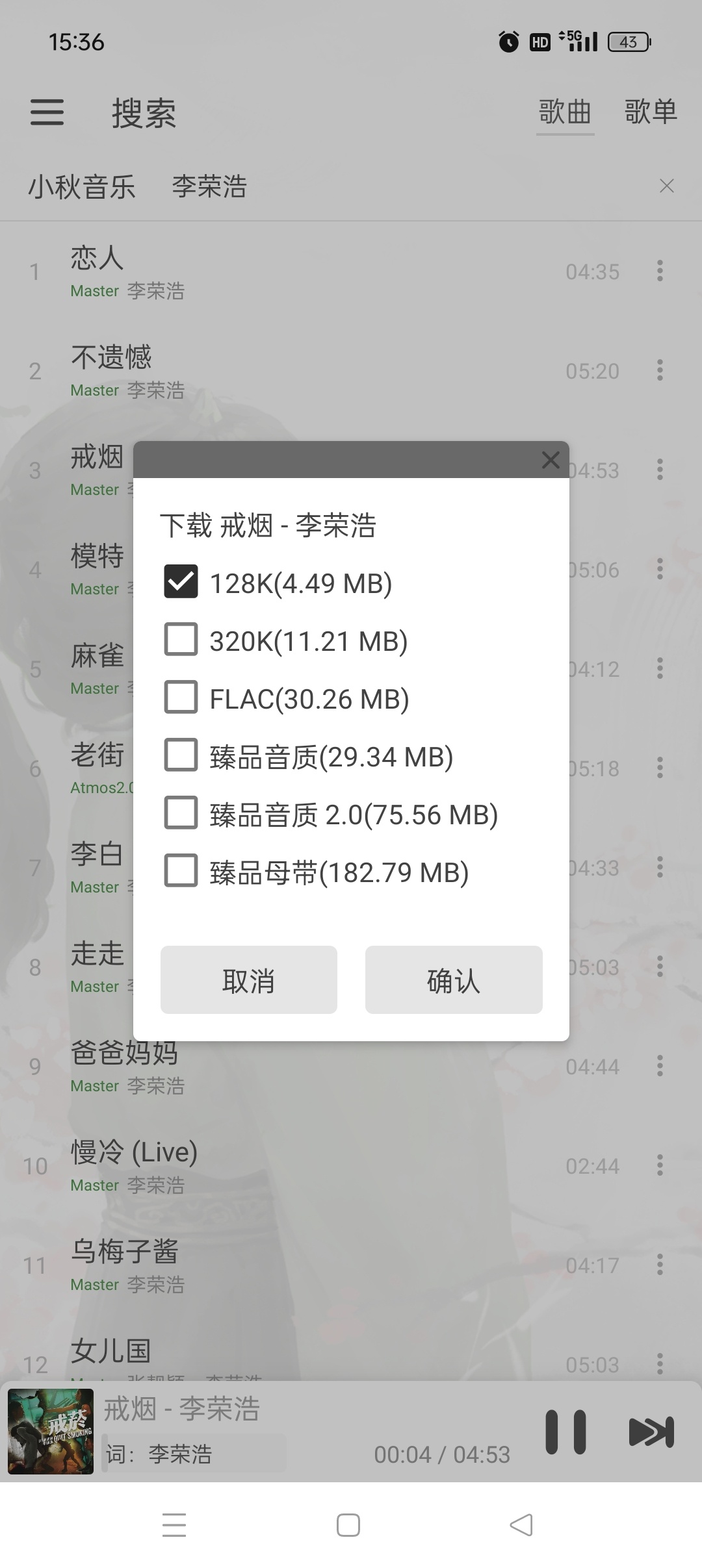
Task: Open more options for 恋人
Action: pos(660,271)
